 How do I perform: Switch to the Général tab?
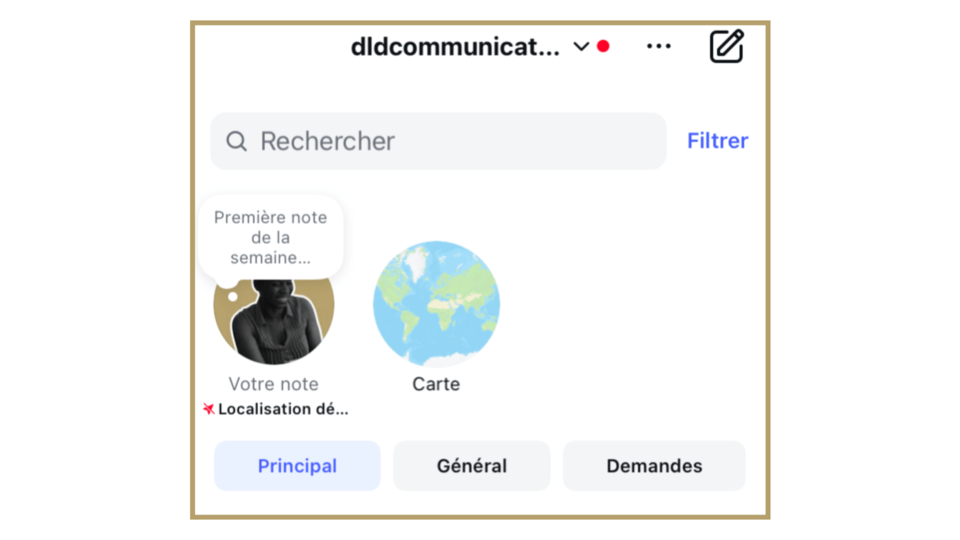pos(471,466)
